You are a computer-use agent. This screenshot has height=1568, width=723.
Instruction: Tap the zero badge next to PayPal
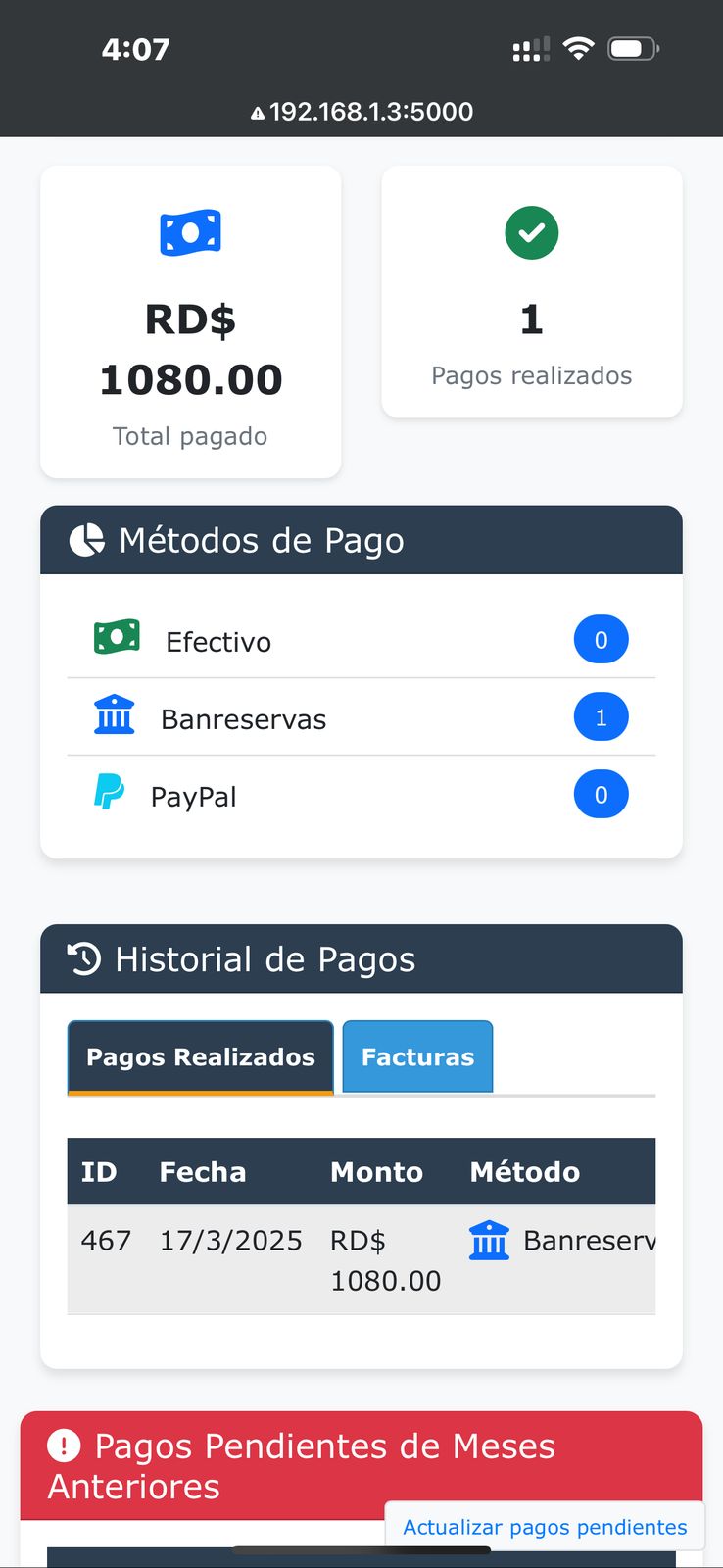601,794
